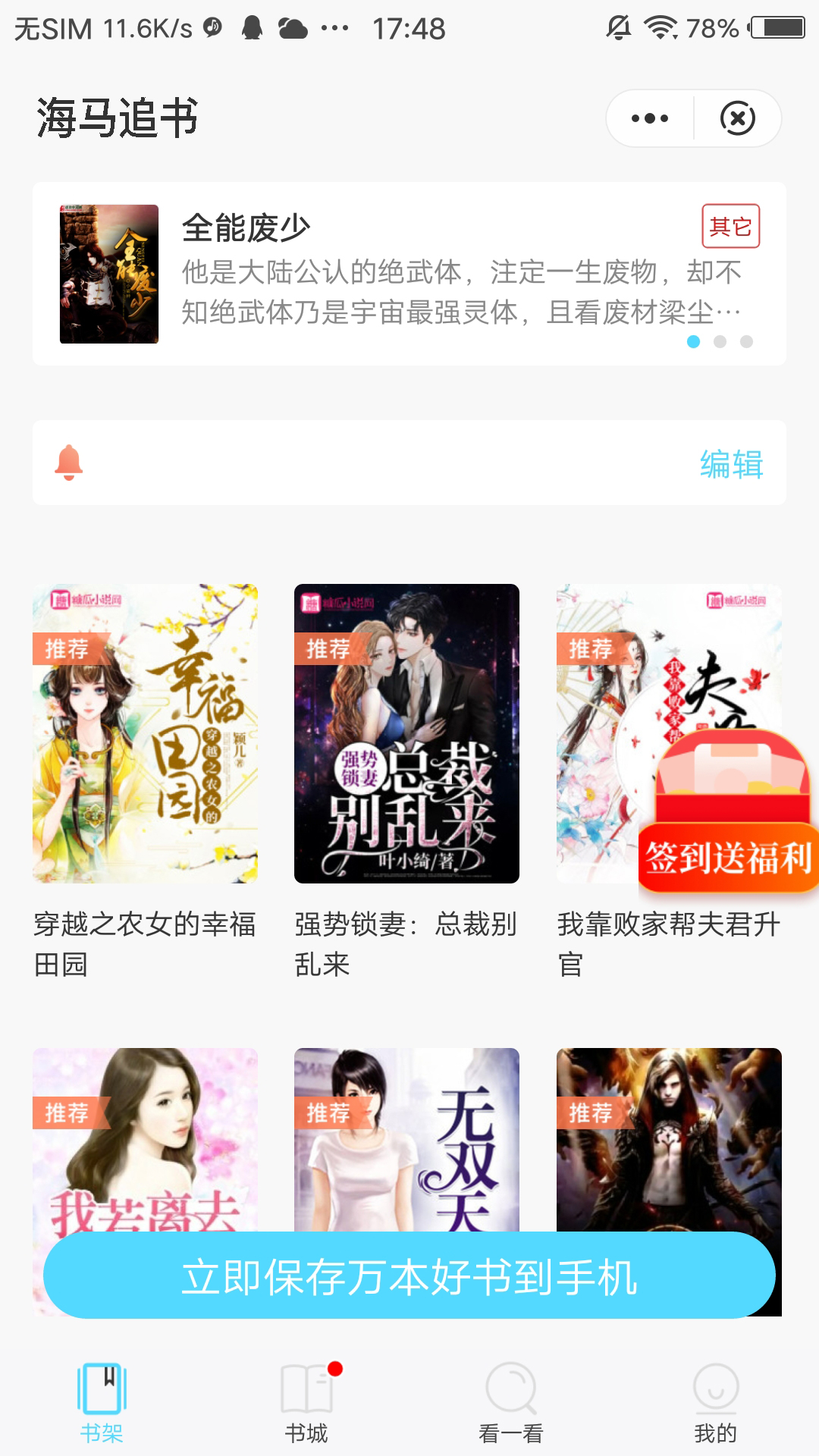
Task: Open the 其它 category tag on 全能废少
Action: point(730,227)
